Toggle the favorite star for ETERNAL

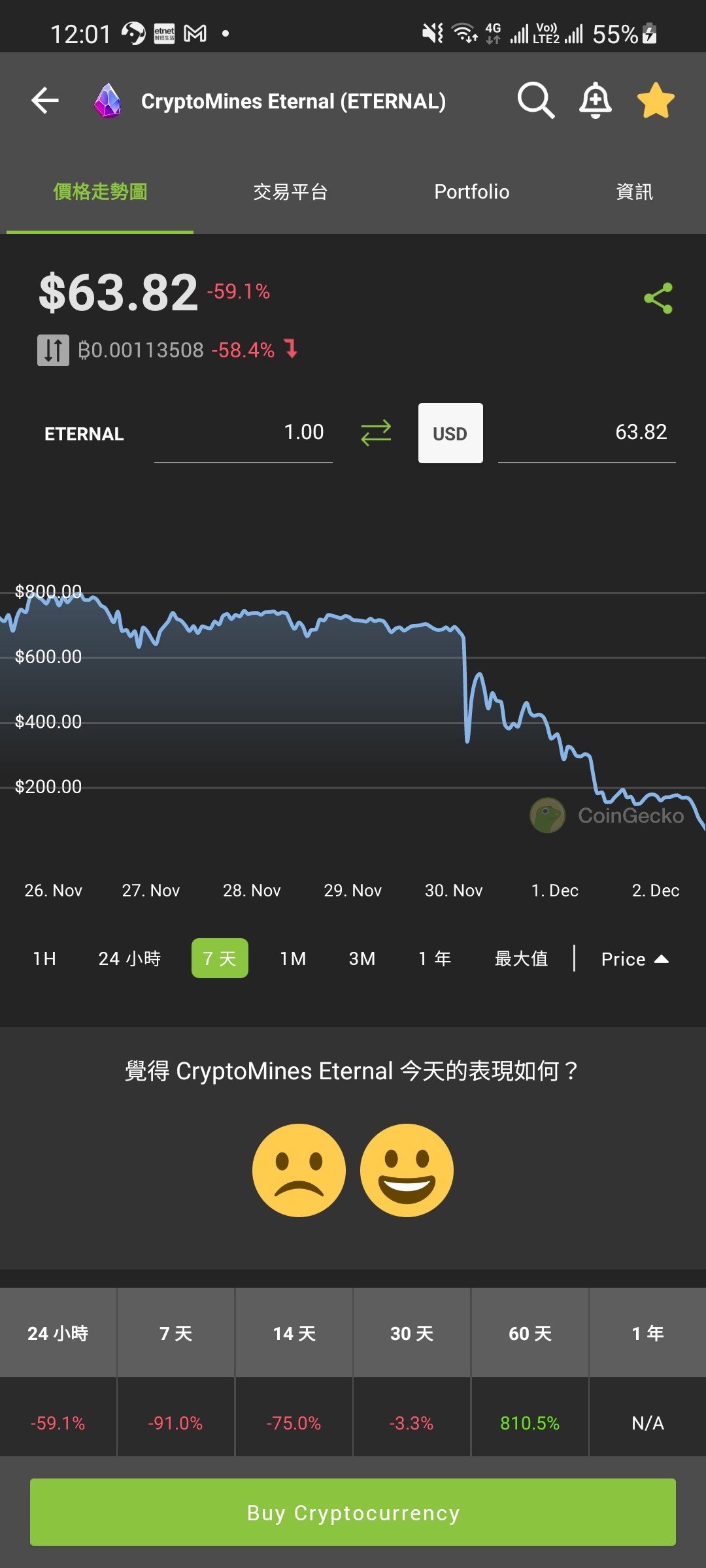[x=656, y=101]
